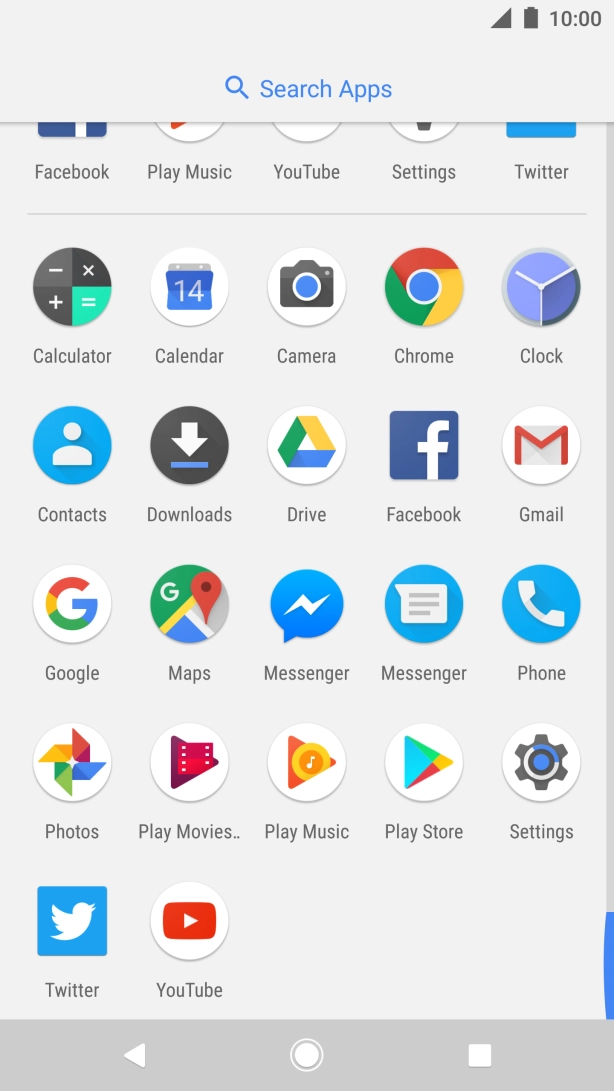The width and height of the screenshot is (614, 1091).
Task: Launch Google Drive
Action: (306, 446)
